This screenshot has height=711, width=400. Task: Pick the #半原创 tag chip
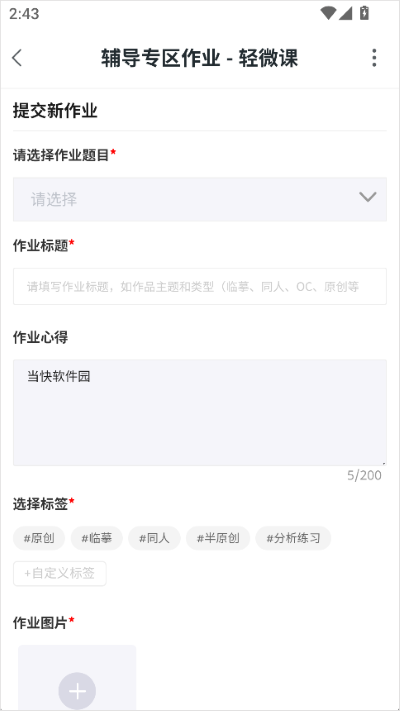tap(218, 538)
